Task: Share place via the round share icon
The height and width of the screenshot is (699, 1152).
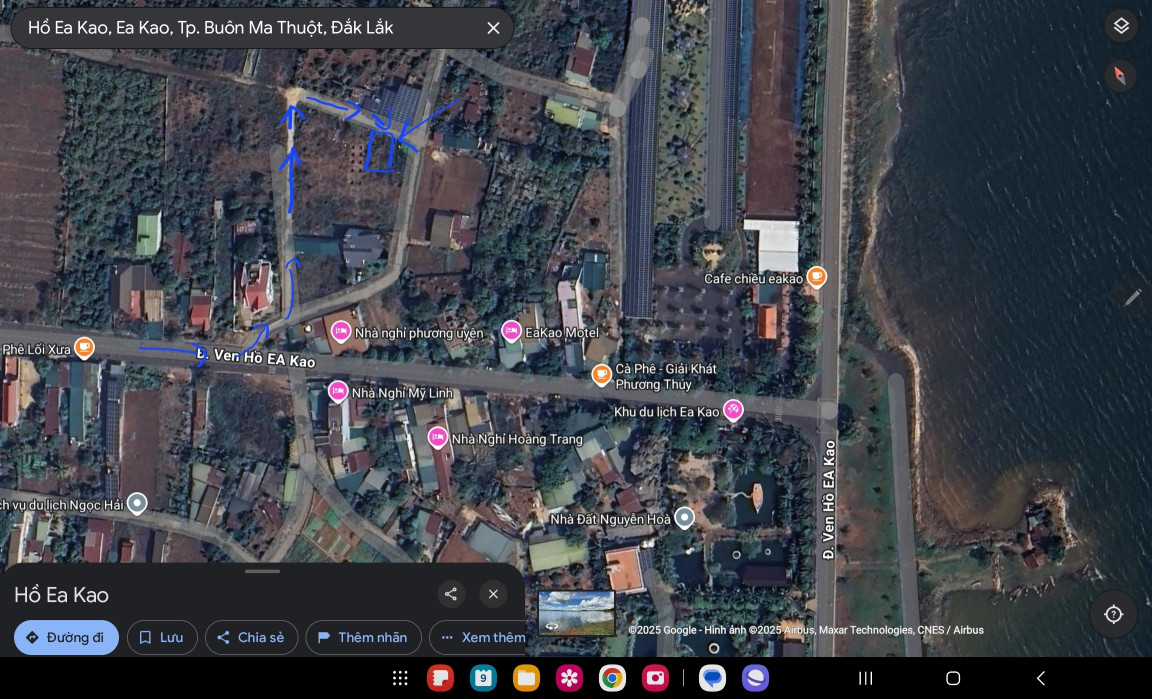Action: tap(451, 594)
